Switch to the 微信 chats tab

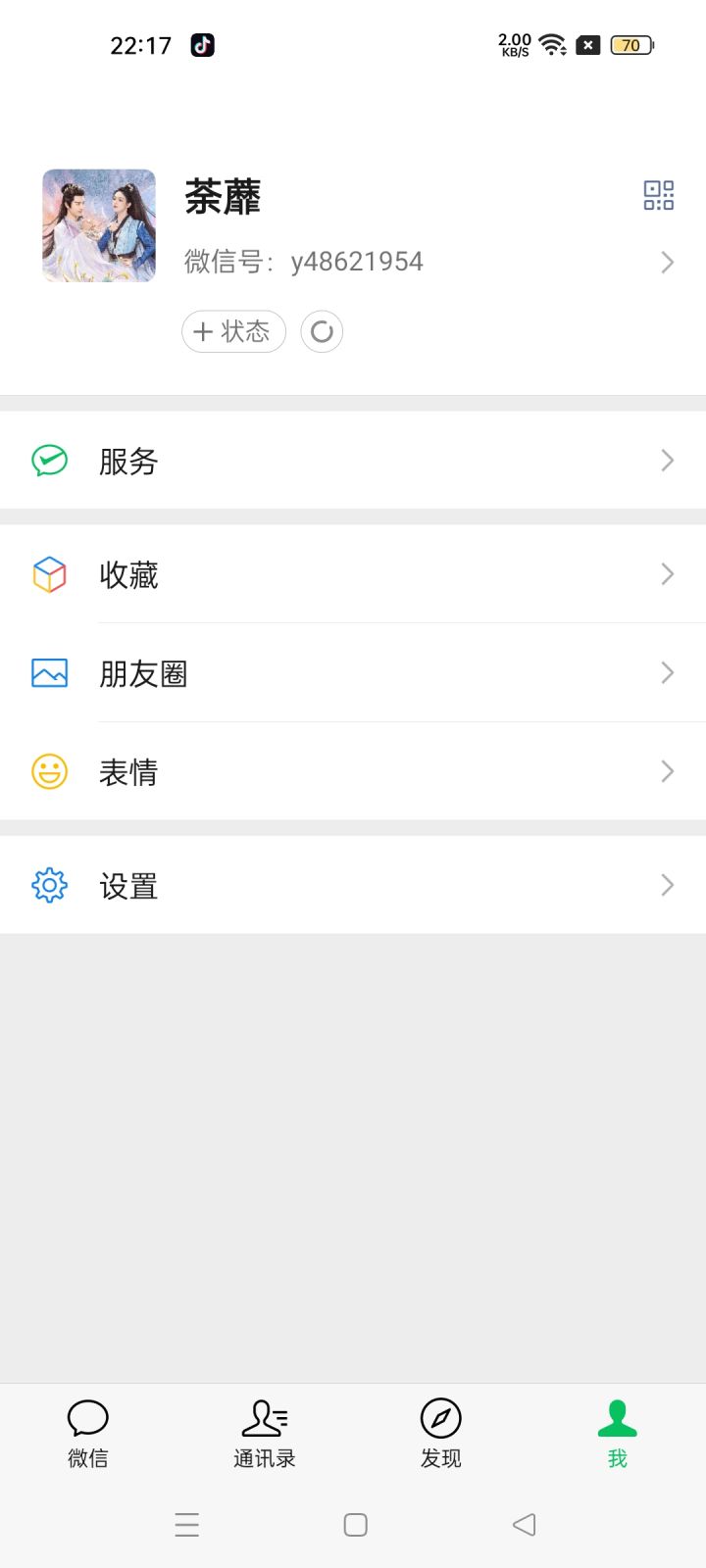click(87, 1433)
